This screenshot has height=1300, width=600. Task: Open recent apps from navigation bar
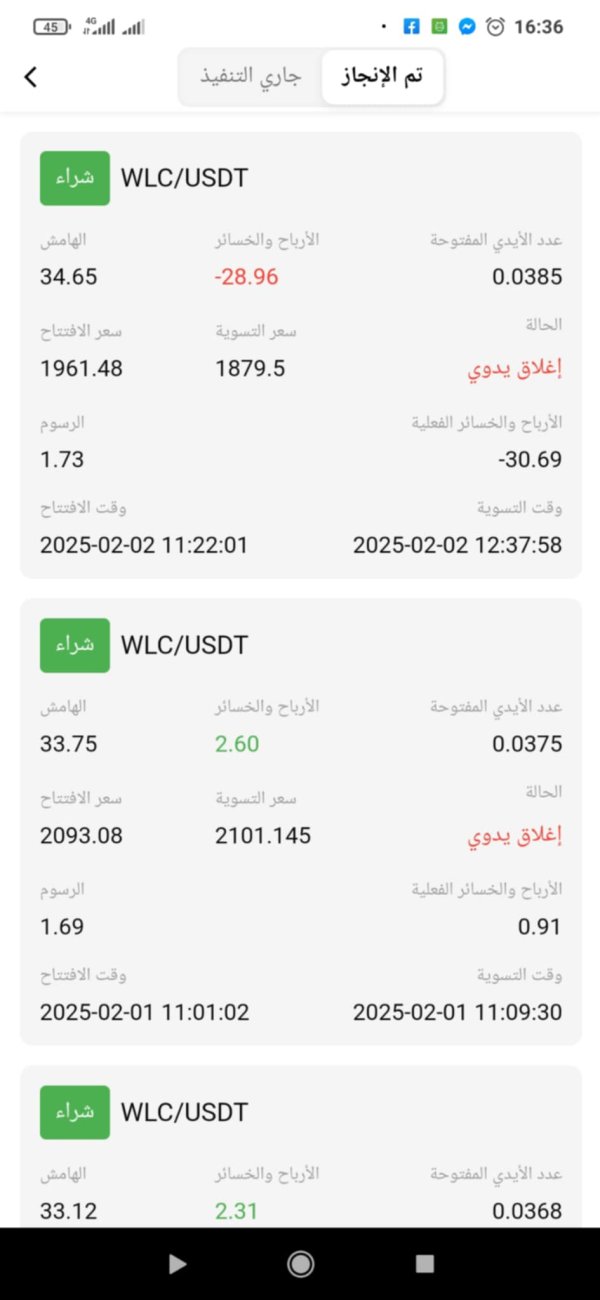click(425, 1264)
